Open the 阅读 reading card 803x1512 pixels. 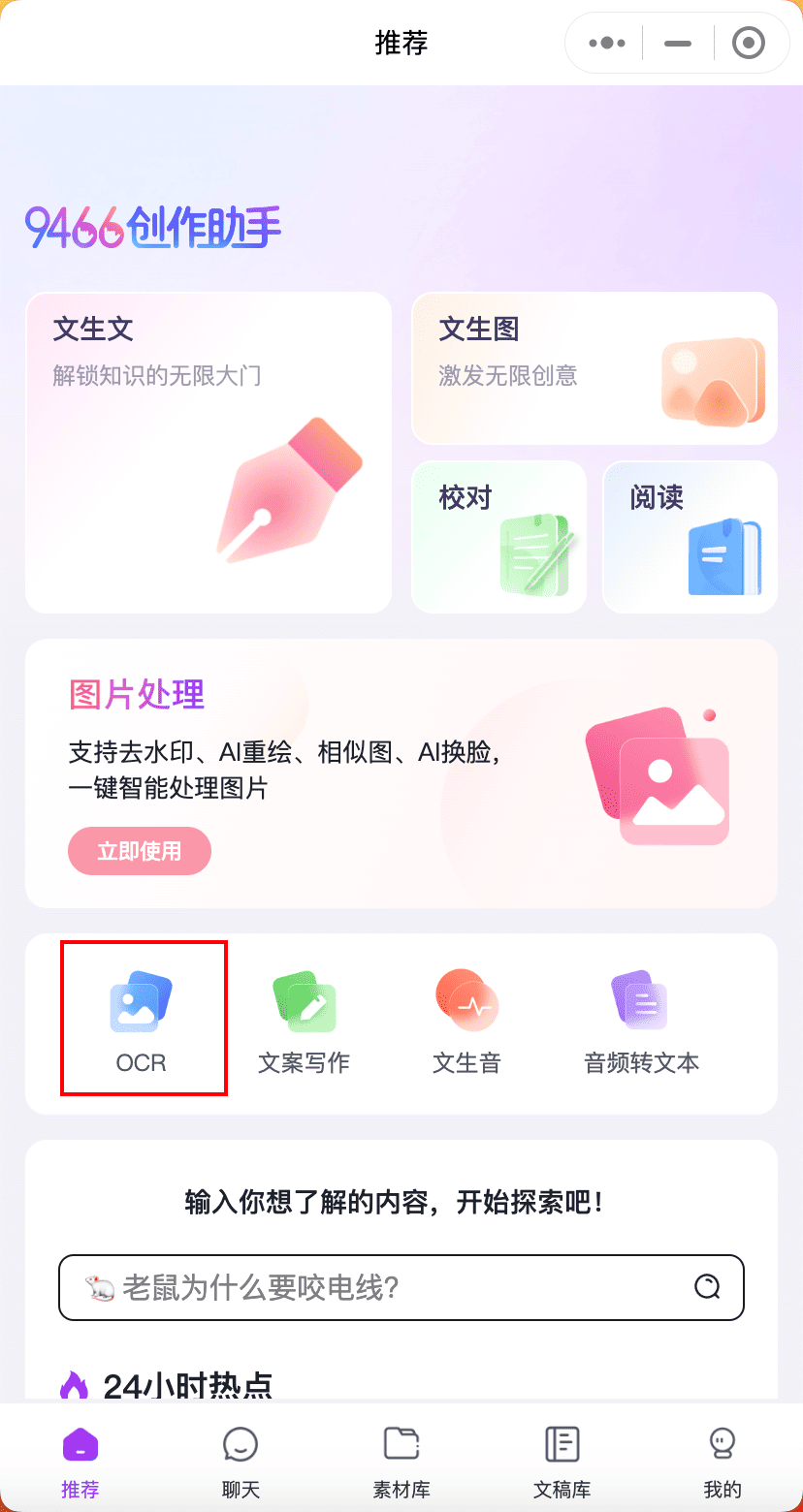690,536
